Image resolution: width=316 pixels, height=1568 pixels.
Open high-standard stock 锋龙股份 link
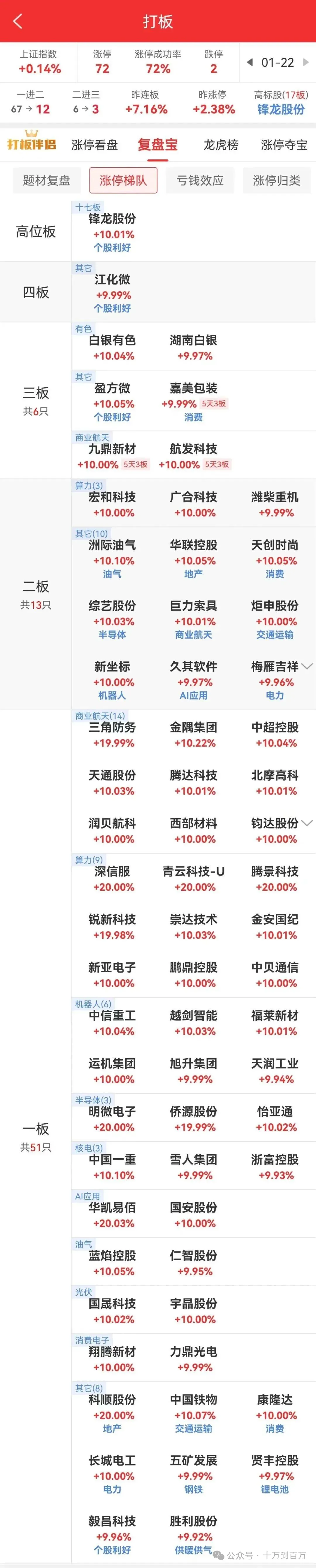[x=281, y=110]
